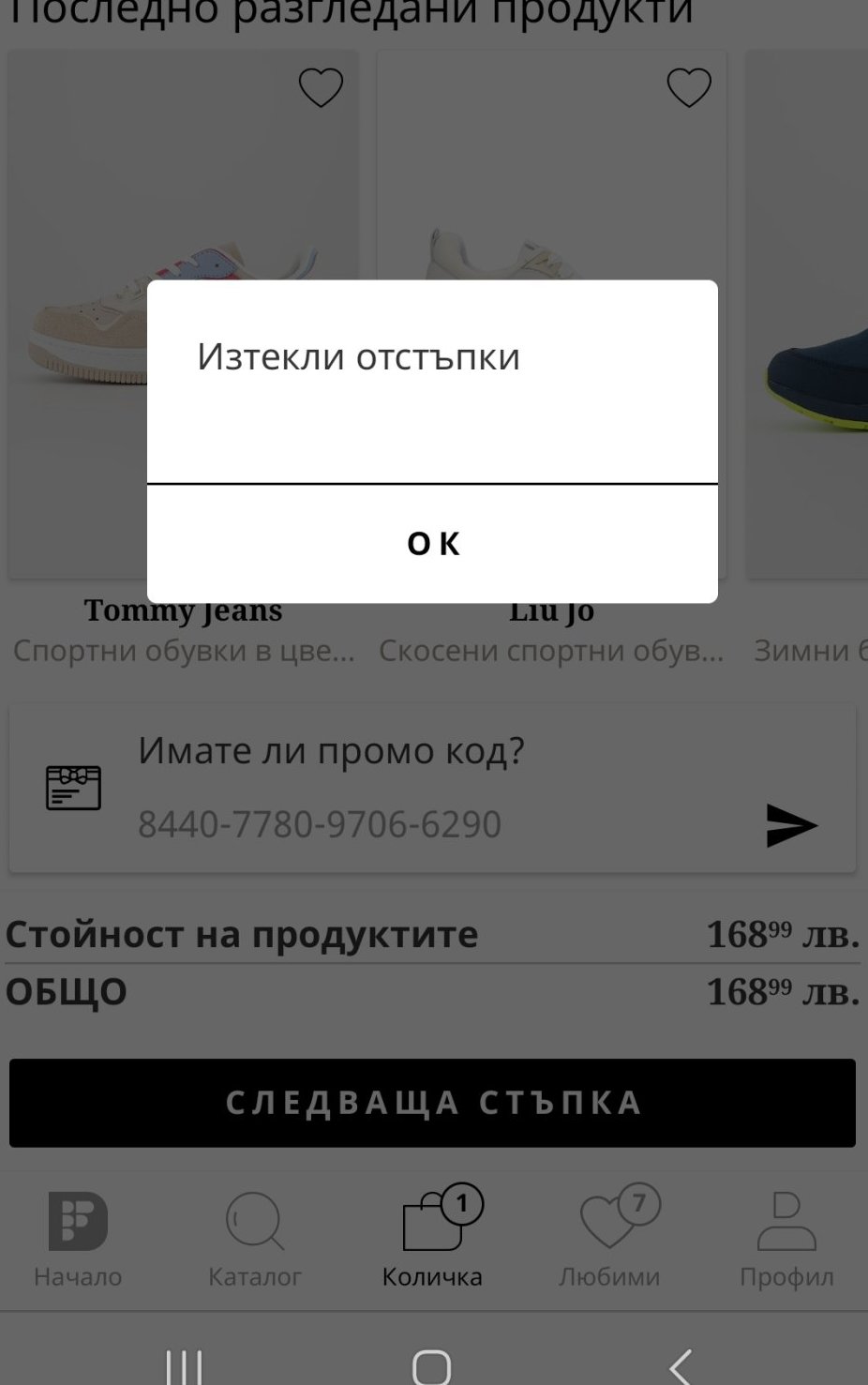The height and width of the screenshot is (1385, 868).
Task: Go to the system home screen
Action: (x=432, y=1366)
